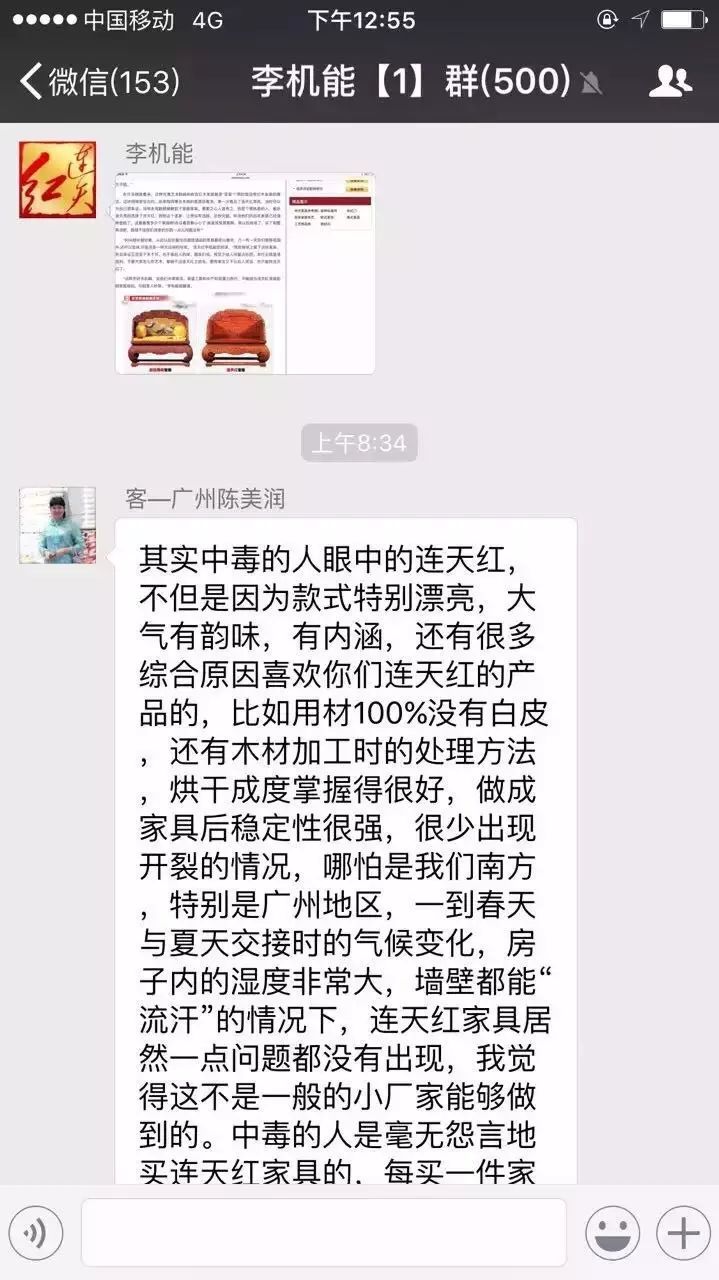Image resolution: width=719 pixels, height=1280 pixels.
Task: Open the group members info icon
Action: (669, 82)
